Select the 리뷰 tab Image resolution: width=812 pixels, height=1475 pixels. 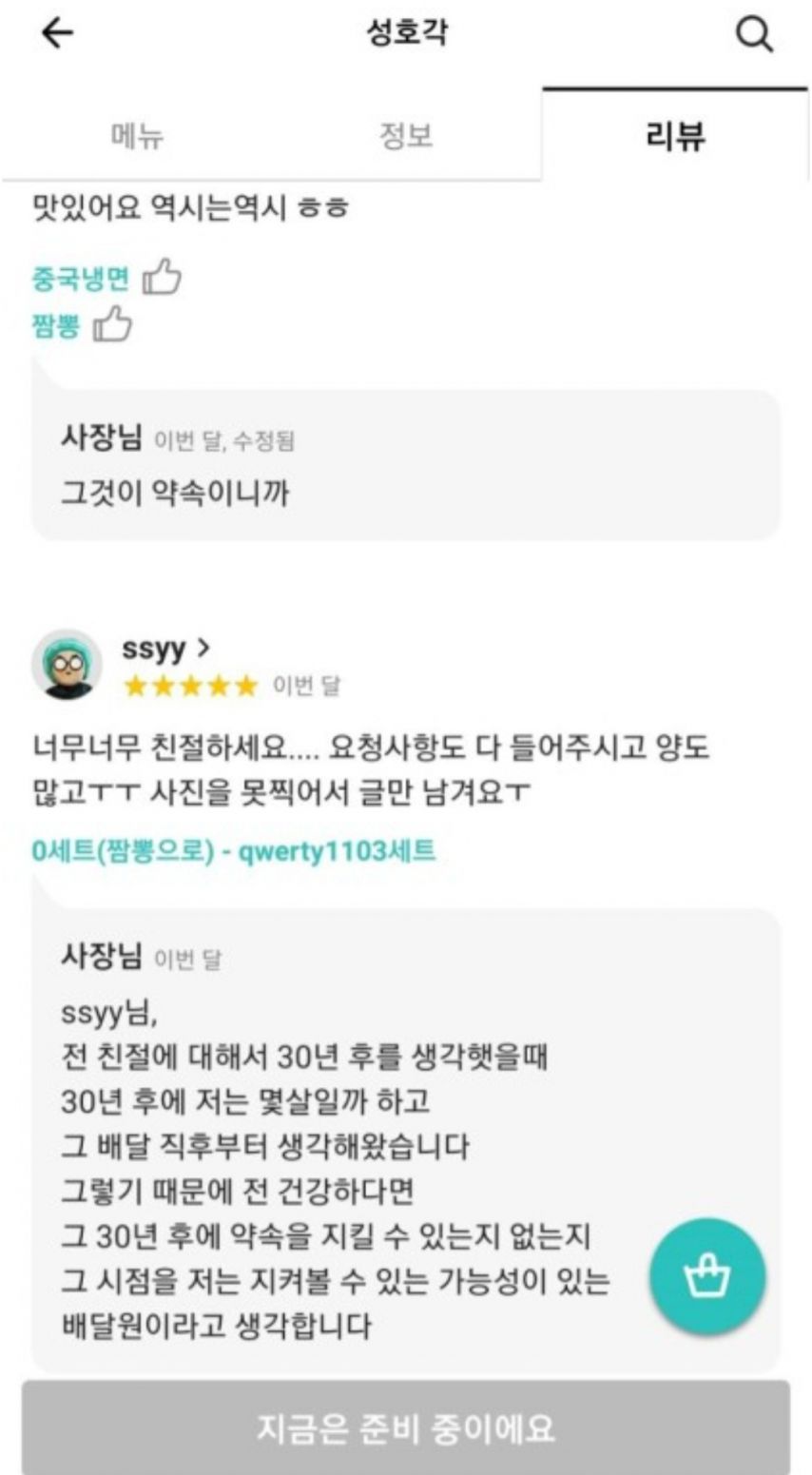click(674, 136)
